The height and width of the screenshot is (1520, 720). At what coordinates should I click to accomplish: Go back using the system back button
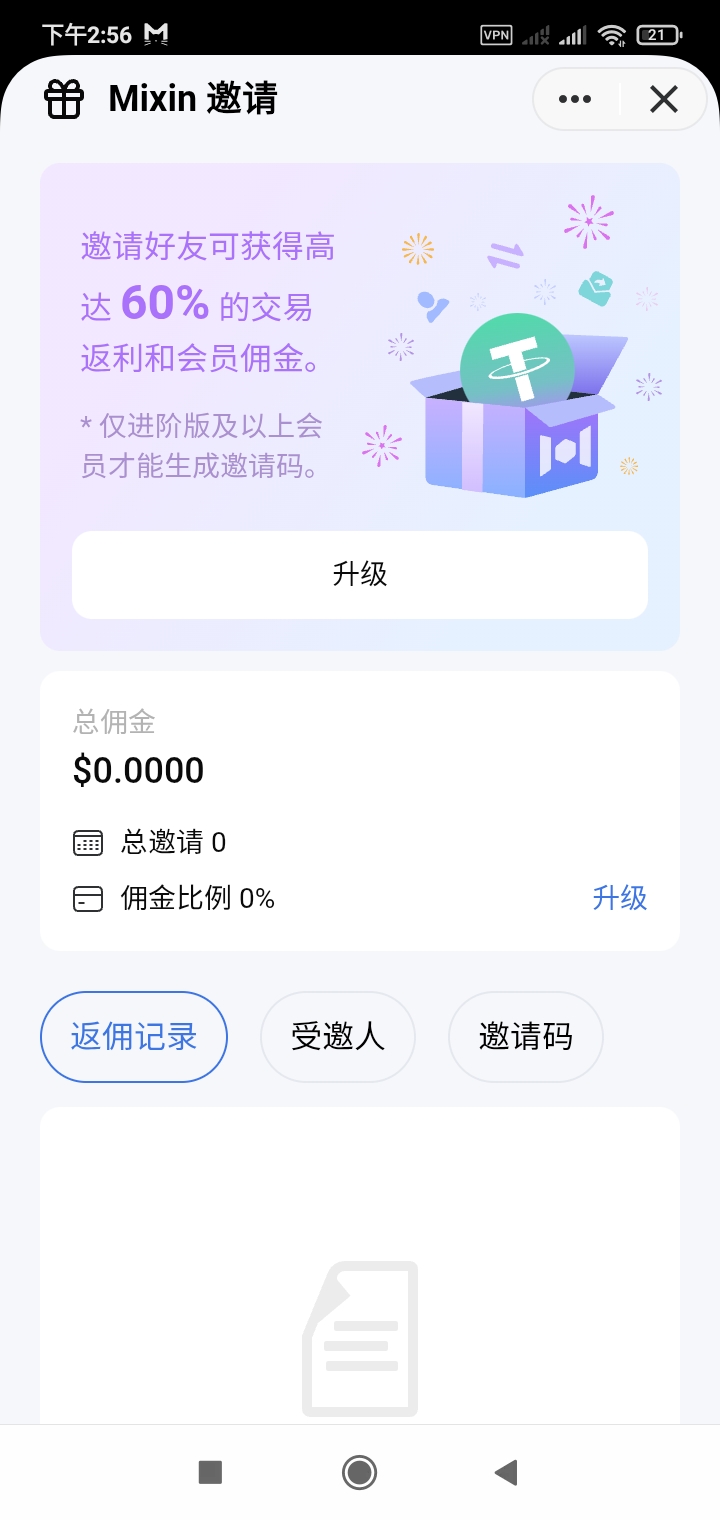coord(506,1472)
